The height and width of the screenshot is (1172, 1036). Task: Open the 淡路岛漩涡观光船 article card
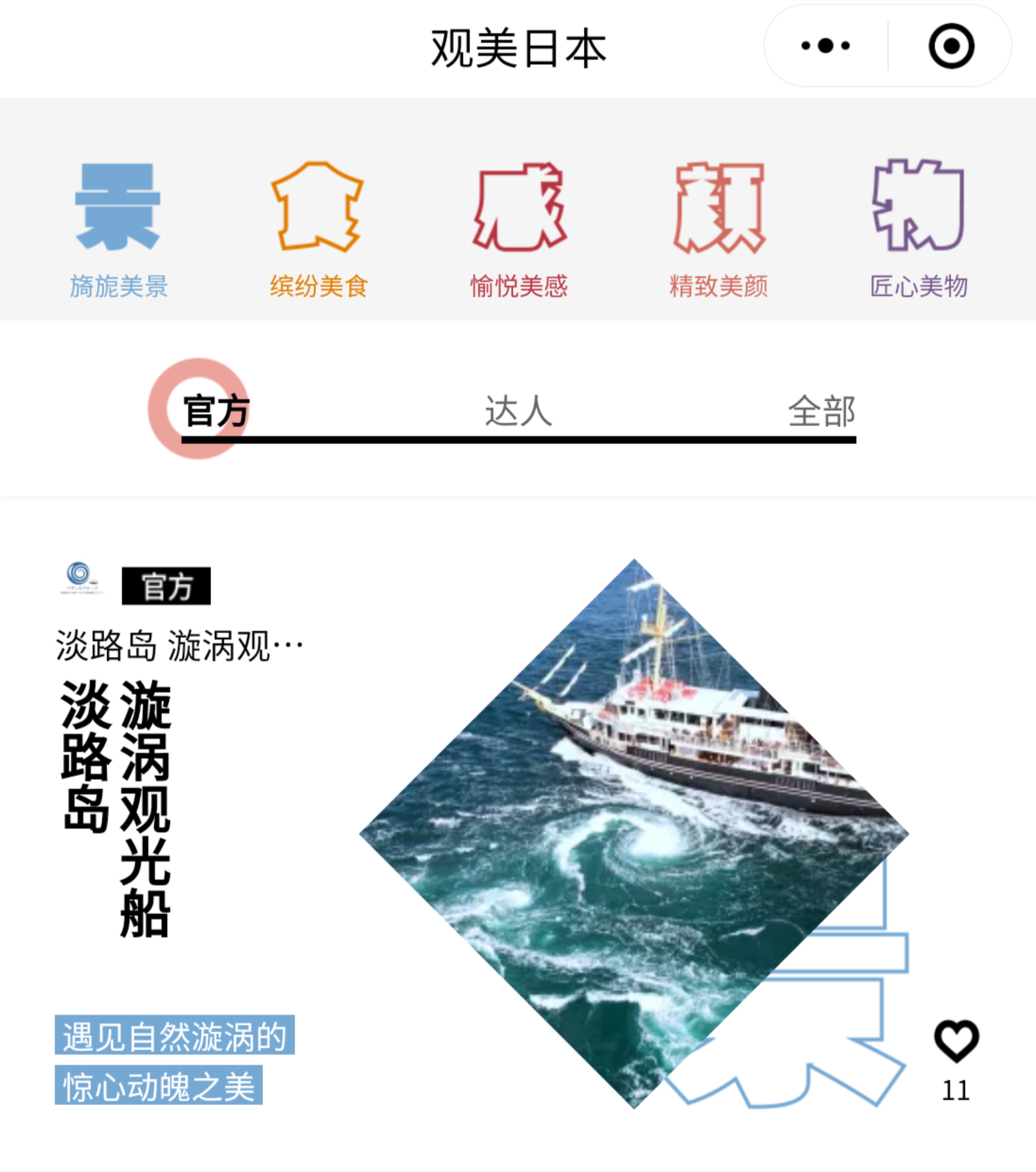pyautogui.click(x=633, y=832)
